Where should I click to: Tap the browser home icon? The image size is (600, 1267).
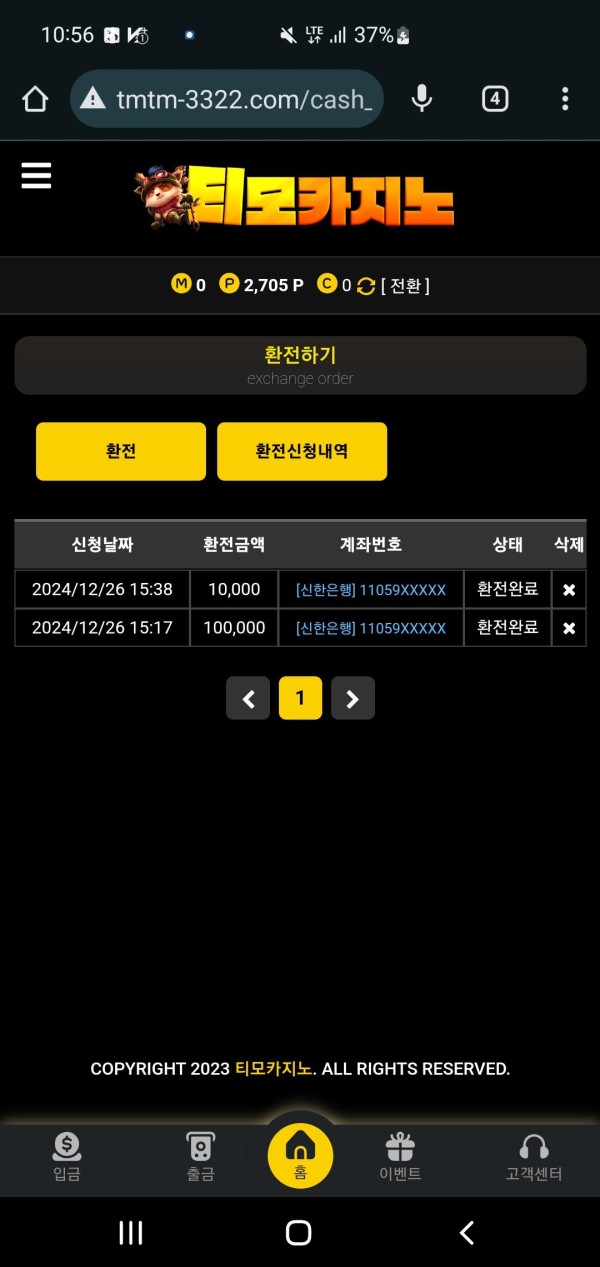[35, 99]
